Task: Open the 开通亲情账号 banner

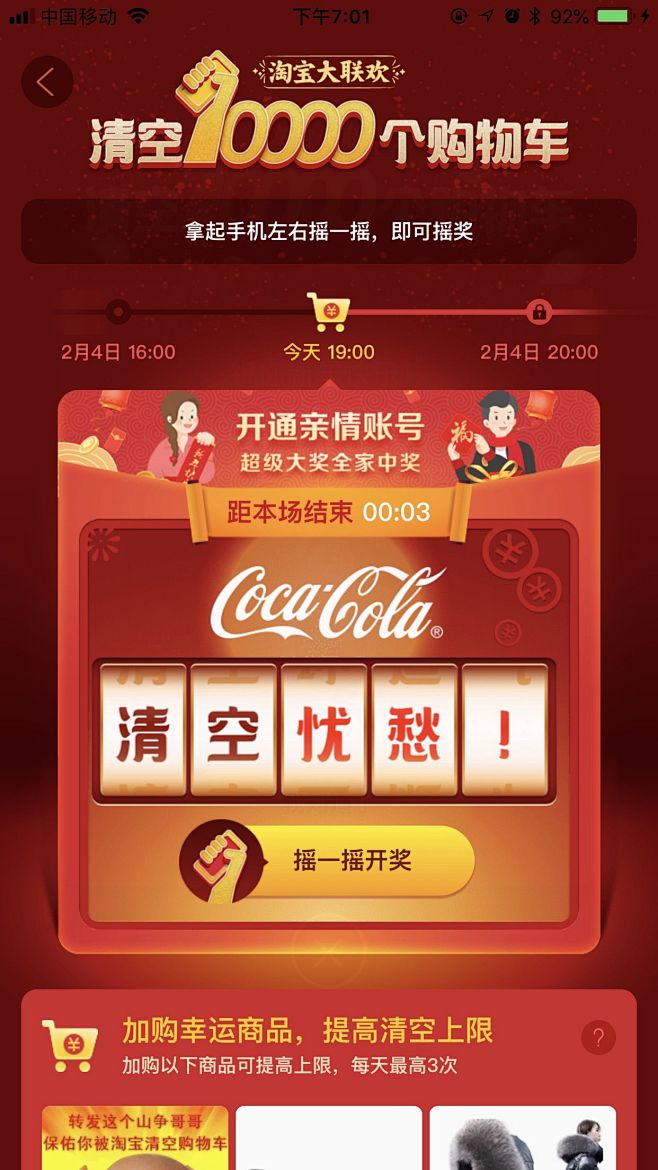Action: pyautogui.click(x=329, y=444)
